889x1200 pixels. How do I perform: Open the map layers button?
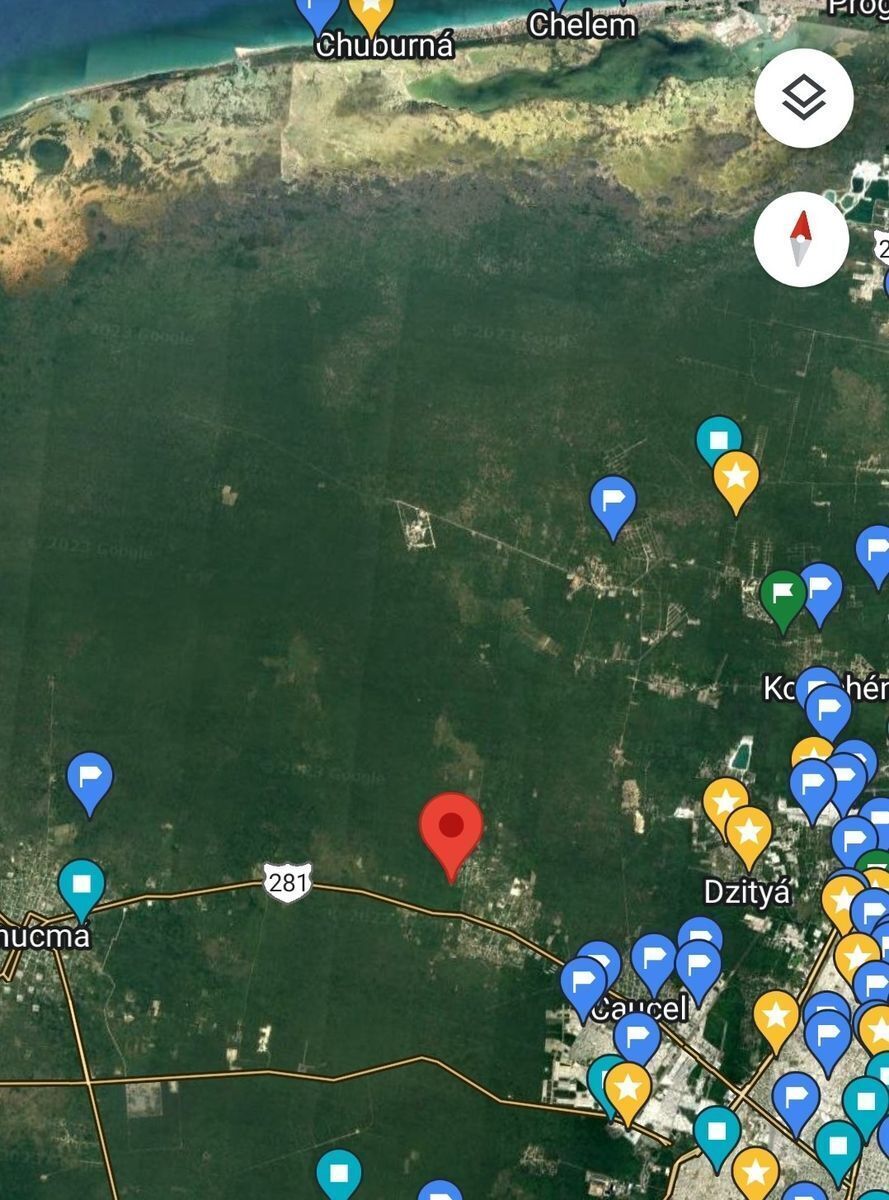pos(803,98)
